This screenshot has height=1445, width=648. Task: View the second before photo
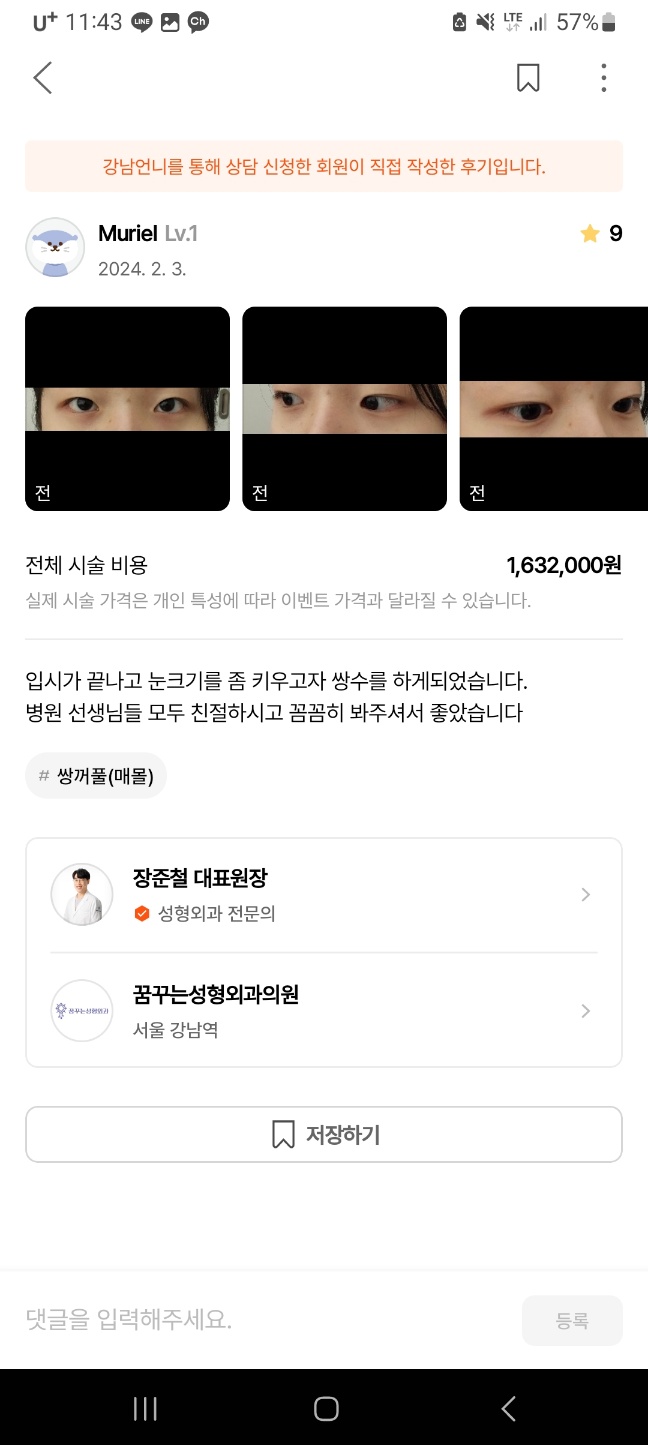point(344,409)
